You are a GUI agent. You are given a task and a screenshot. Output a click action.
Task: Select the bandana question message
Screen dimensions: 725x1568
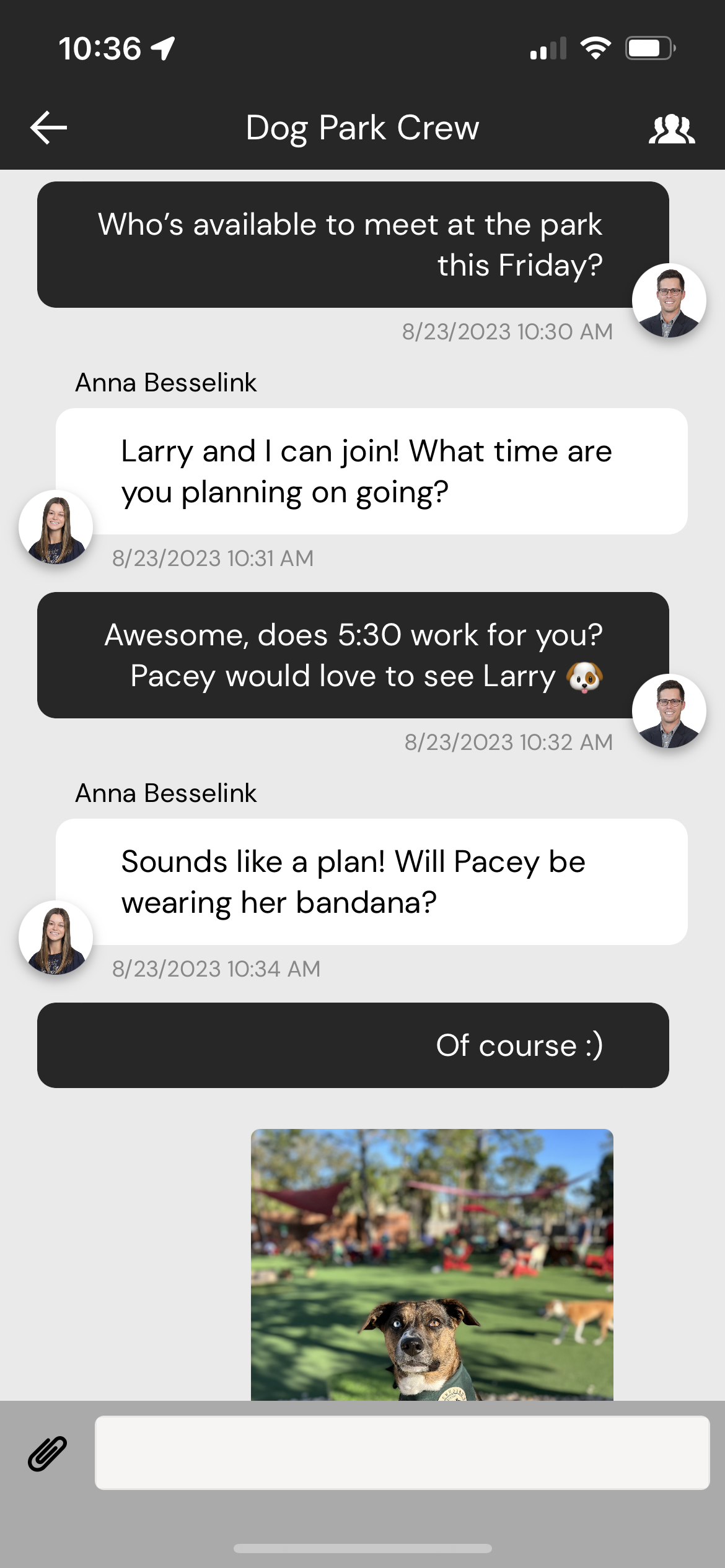(x=372, y=882)
